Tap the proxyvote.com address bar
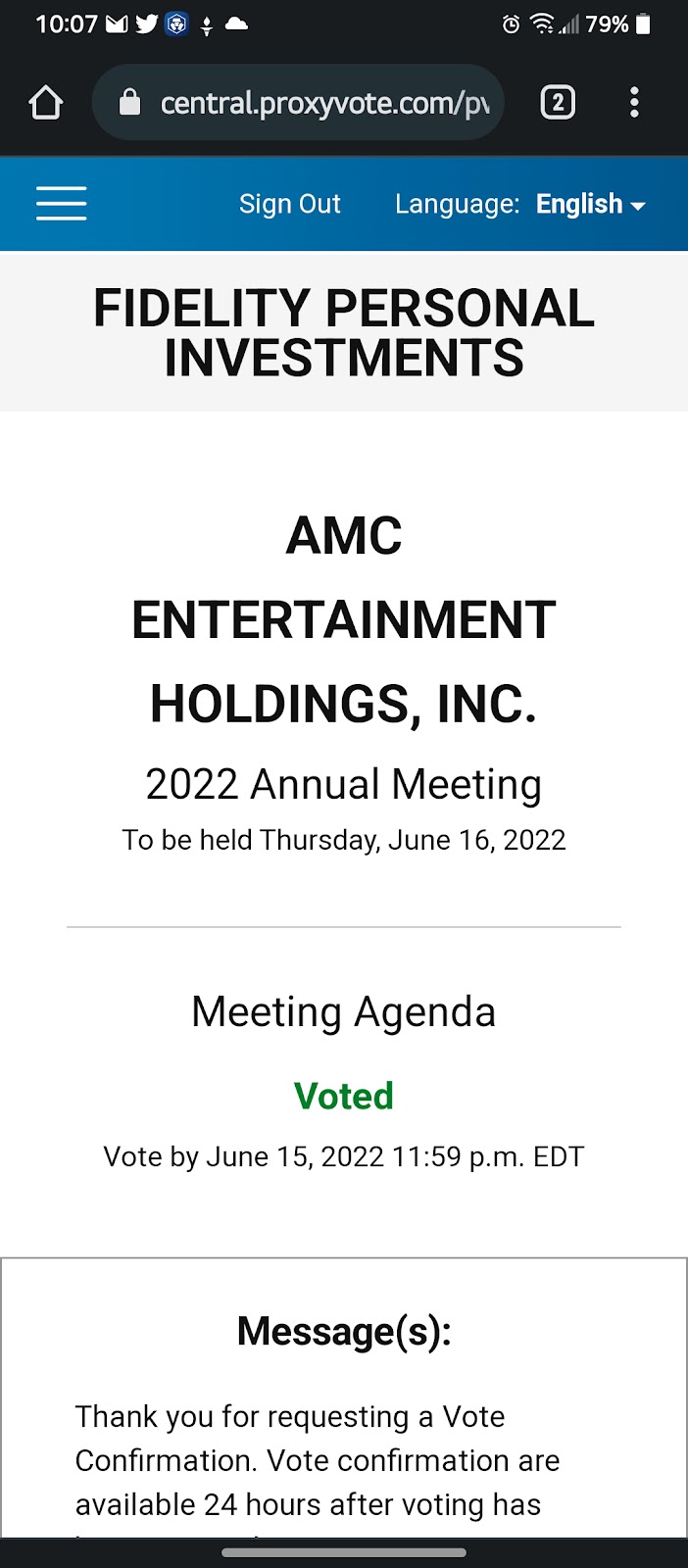Viewport: 688px width, 1568px height. pos(298,102)
